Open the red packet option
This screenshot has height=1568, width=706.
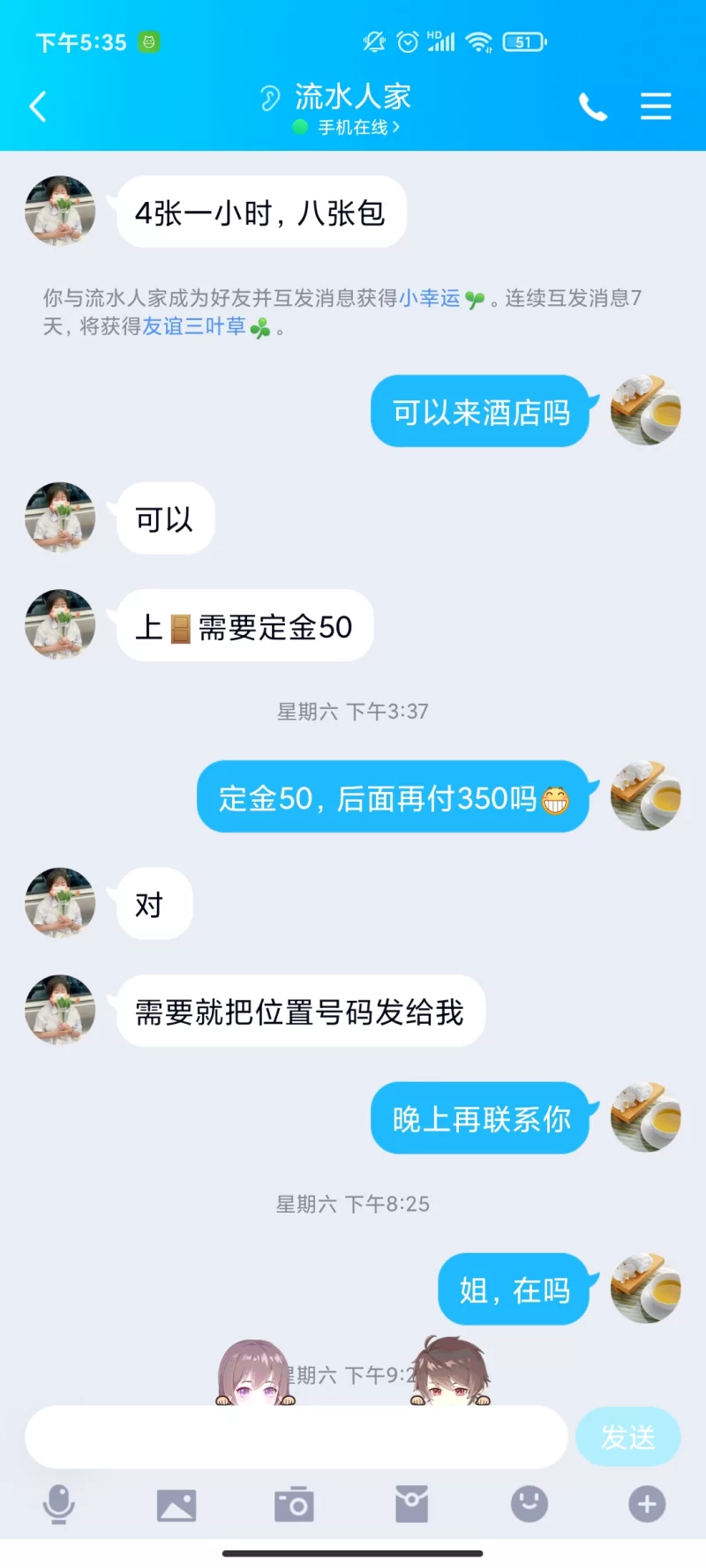tap(411, 1504)
